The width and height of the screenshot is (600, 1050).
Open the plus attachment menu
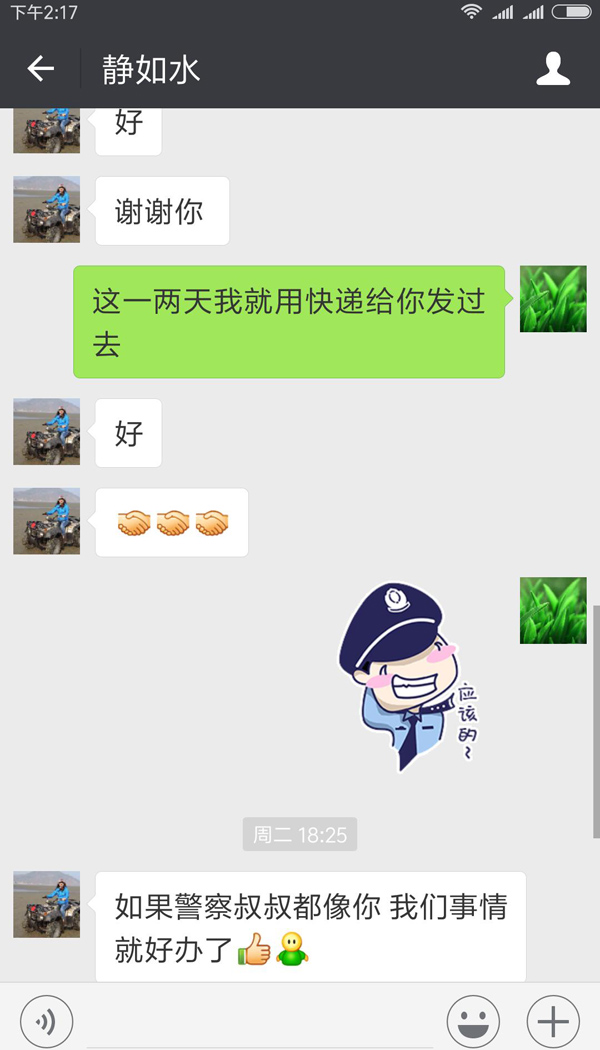(x=552, y=1021)
